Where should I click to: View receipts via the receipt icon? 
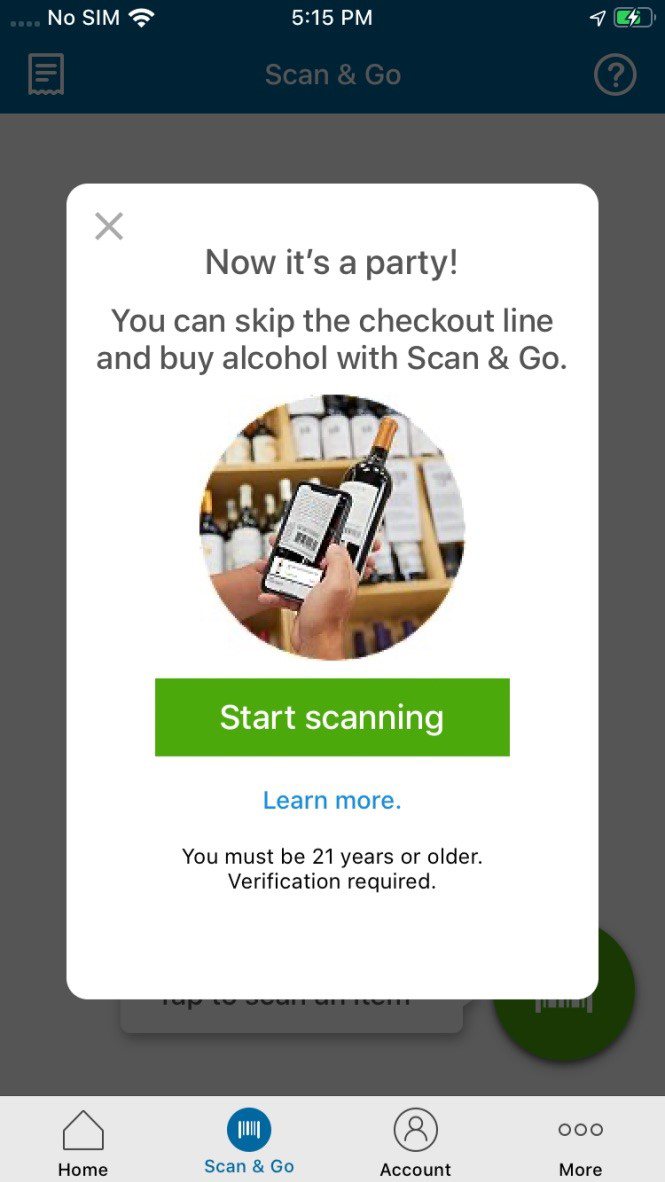click(x=46, y=75)
